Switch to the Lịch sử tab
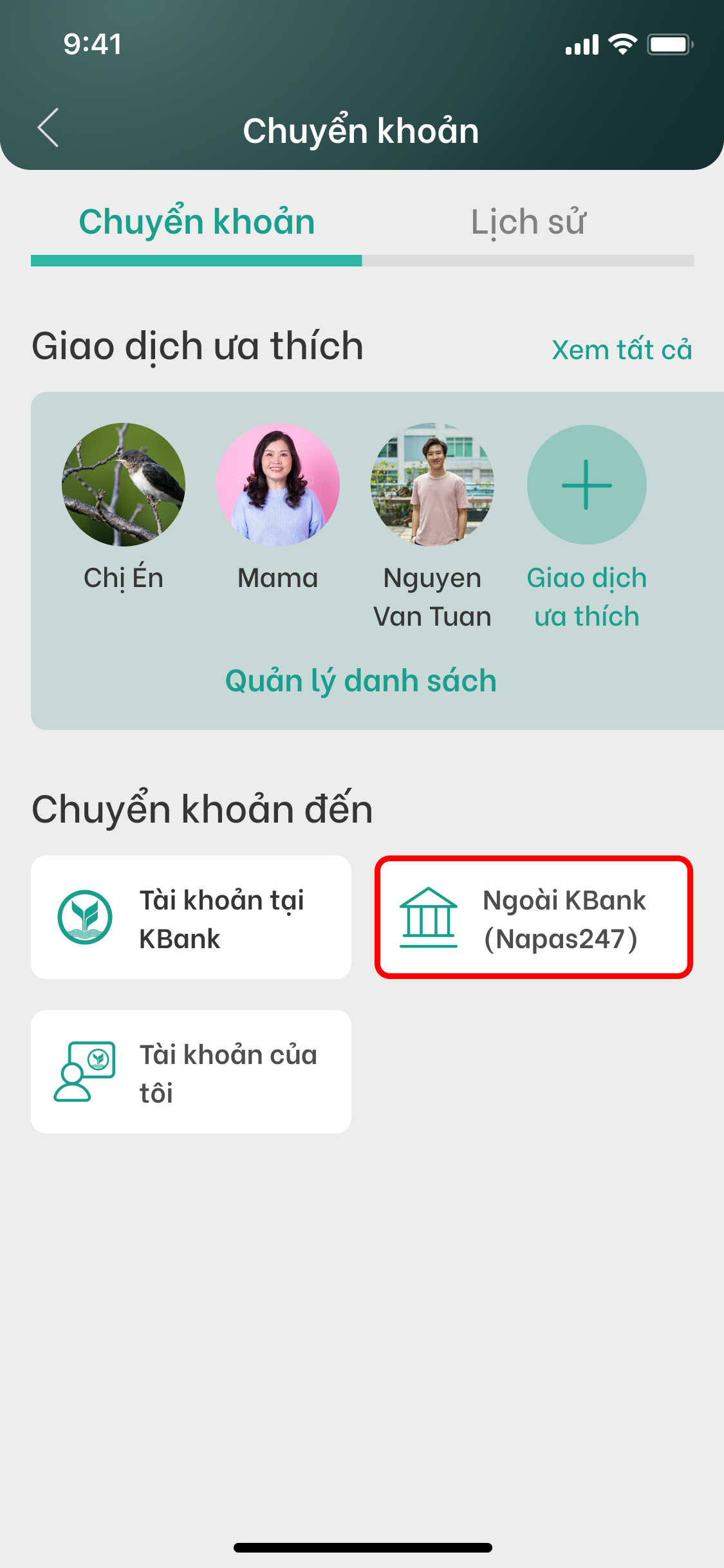This screenshot has width=724, height=1568. [x=528, y=223]
